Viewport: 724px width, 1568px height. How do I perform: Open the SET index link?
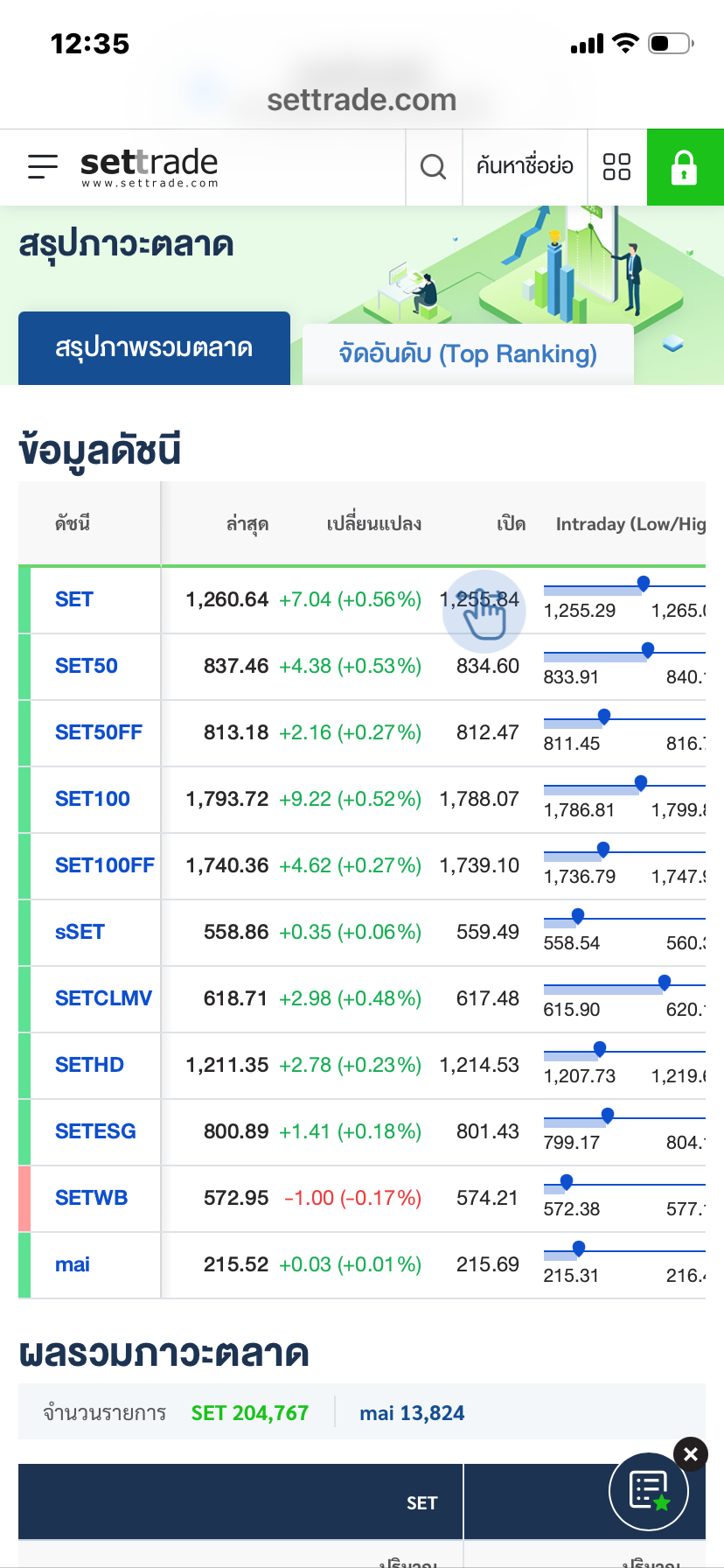74,599
